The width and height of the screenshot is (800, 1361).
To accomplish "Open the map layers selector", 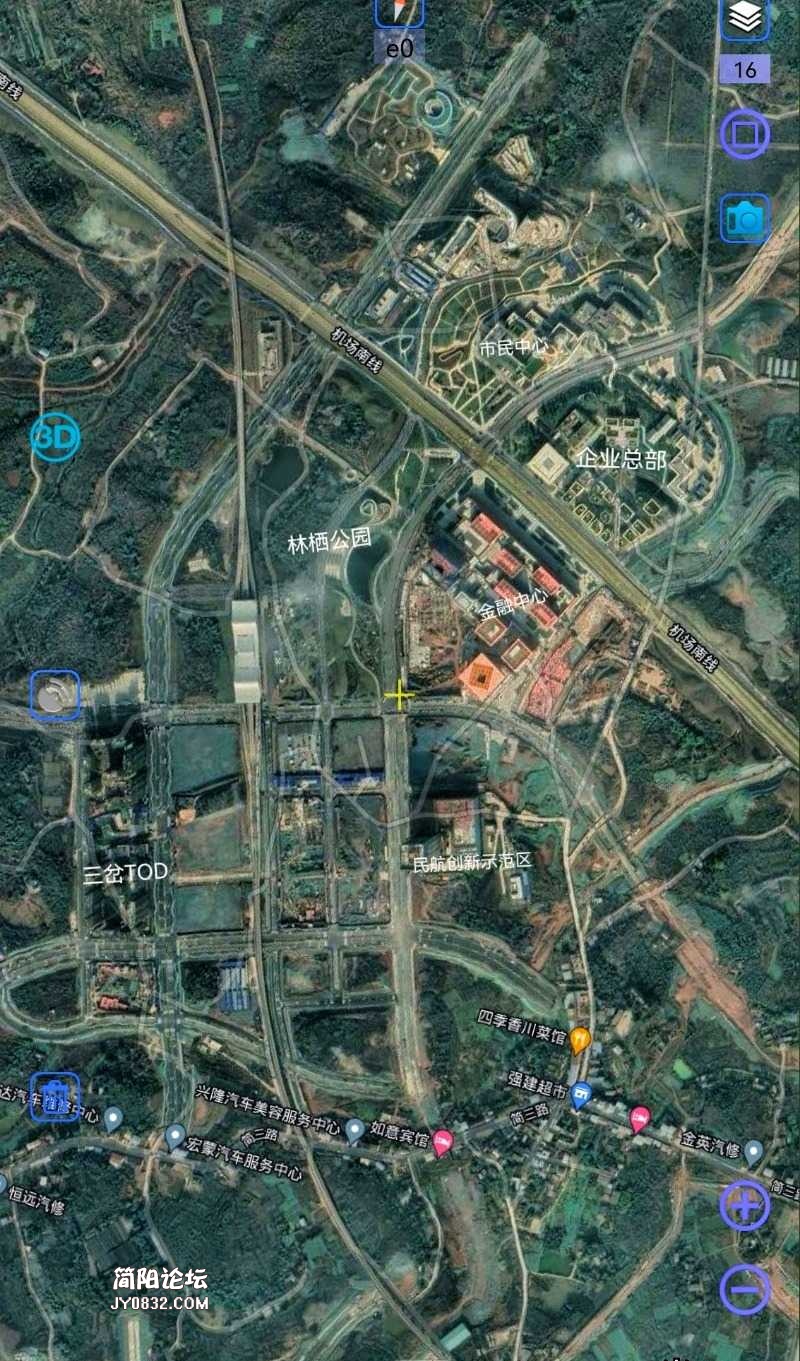I will (x=745, y=17).
